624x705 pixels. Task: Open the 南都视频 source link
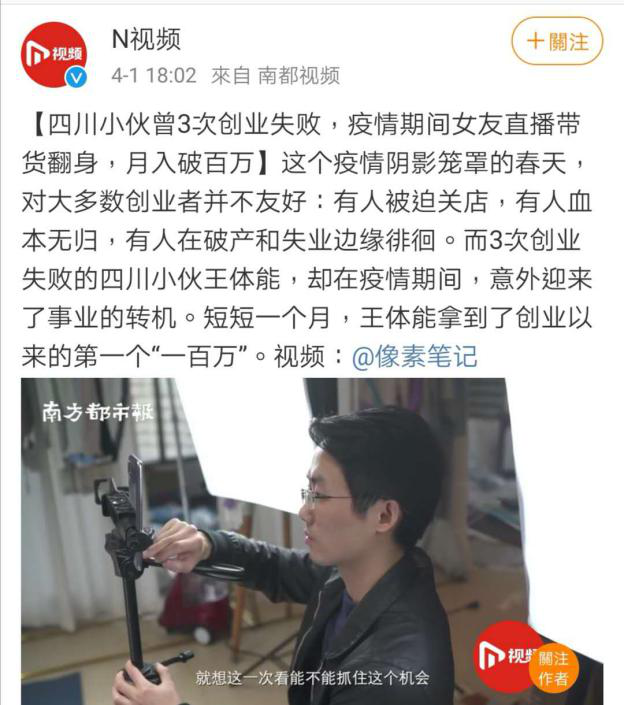[298, 76]
